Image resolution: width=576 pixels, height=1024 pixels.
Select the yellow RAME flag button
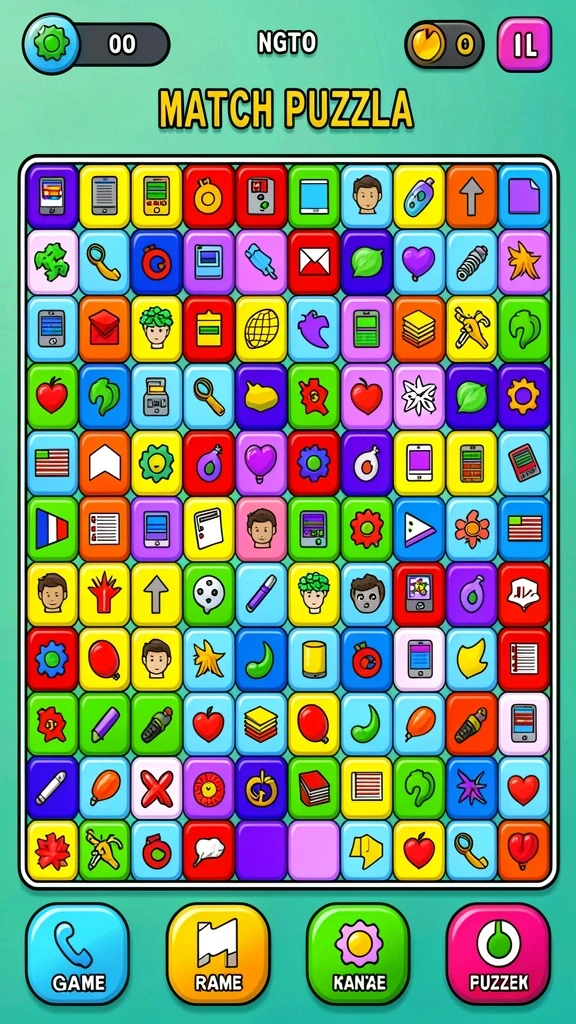coord(218,954)
